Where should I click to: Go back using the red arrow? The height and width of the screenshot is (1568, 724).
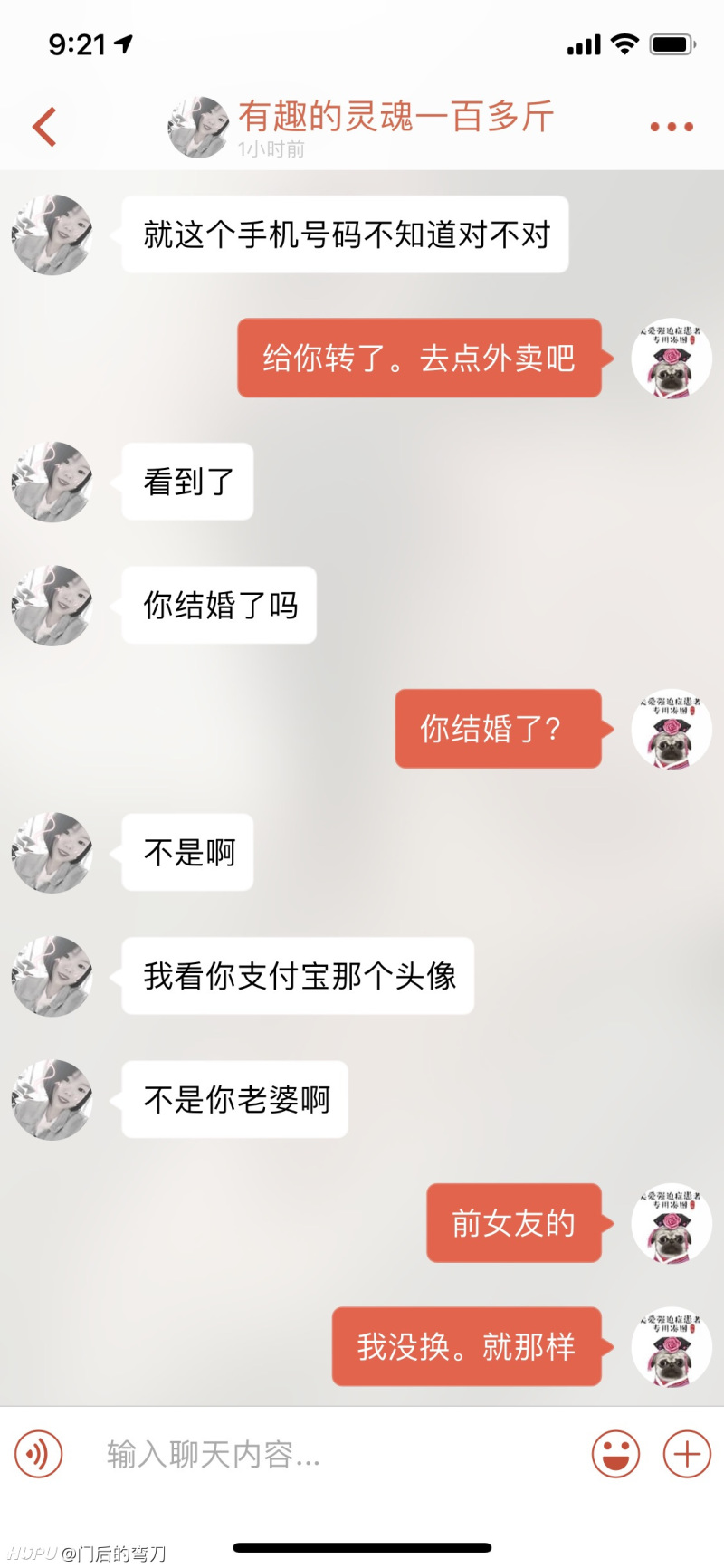[44, 127]
